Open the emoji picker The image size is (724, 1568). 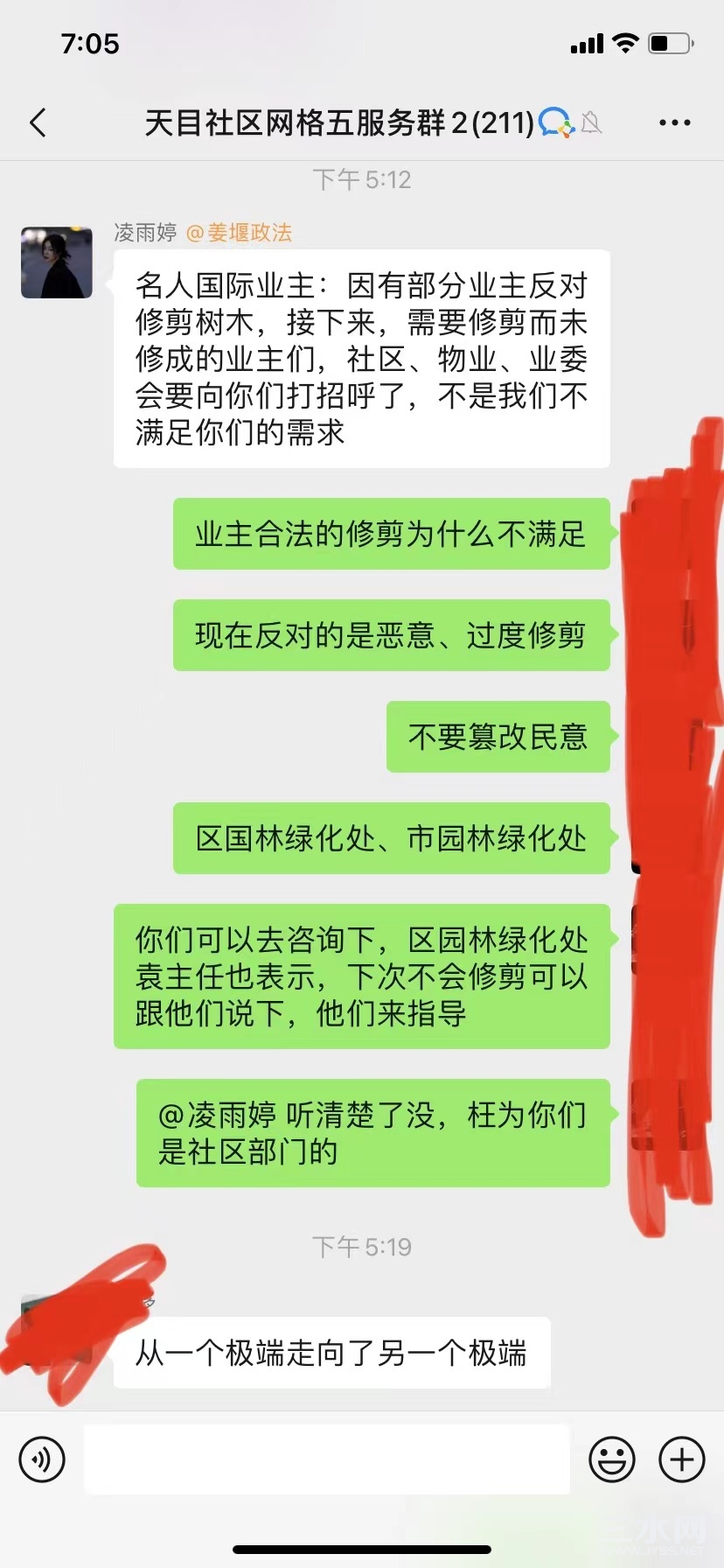(x=611, y=1459)
